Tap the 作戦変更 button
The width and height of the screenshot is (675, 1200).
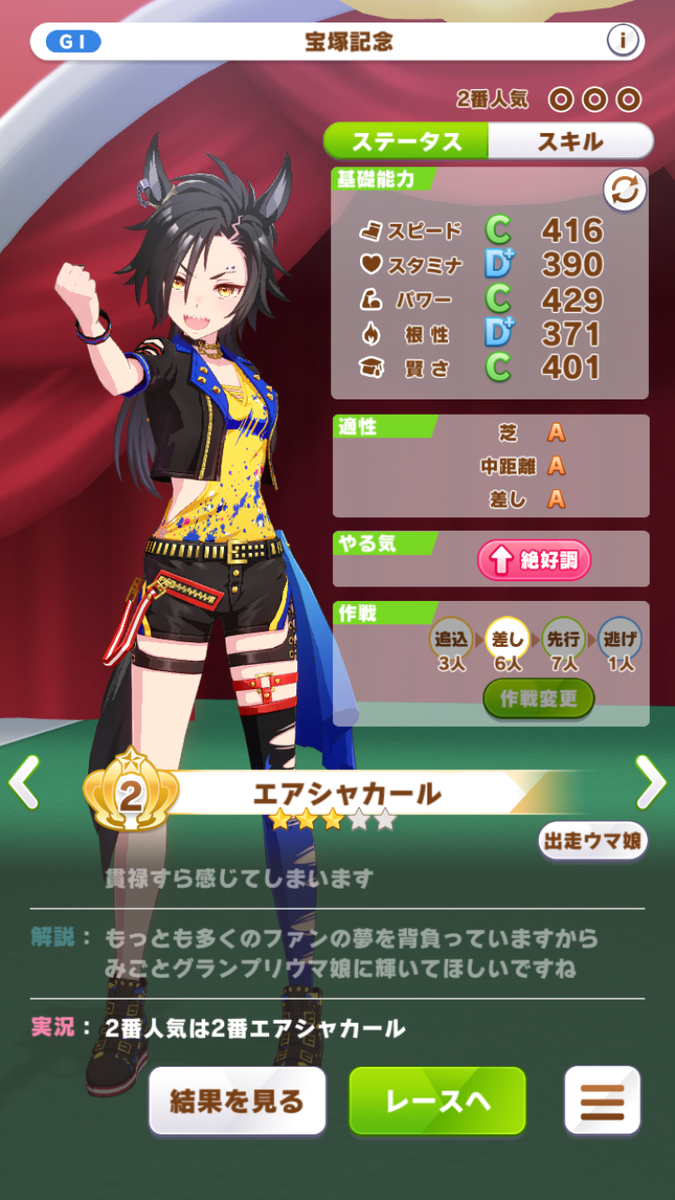click(x=539, y=699)
